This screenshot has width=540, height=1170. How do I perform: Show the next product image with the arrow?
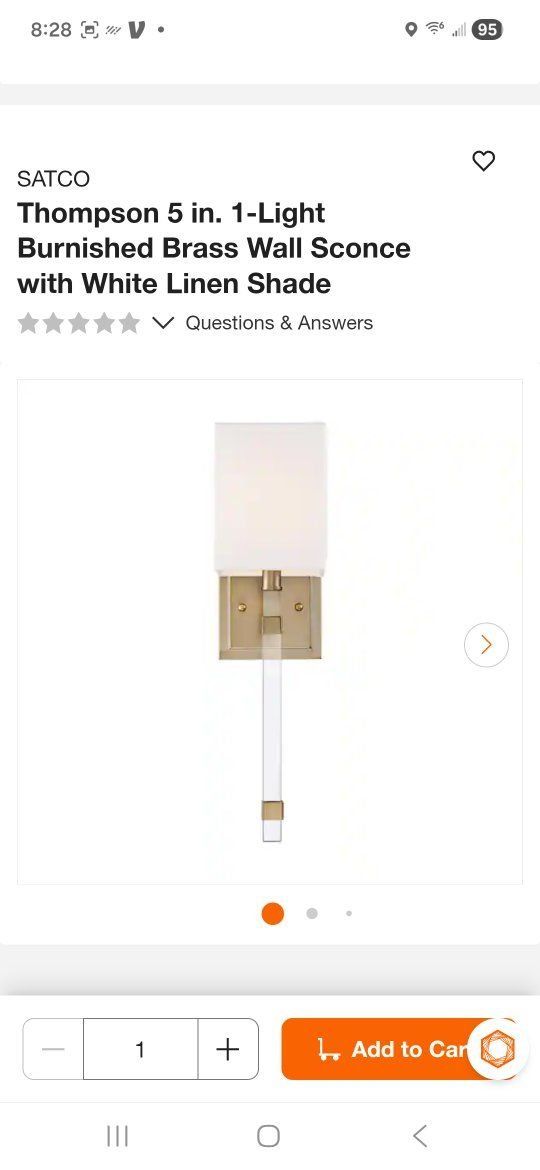click(486, 644)
